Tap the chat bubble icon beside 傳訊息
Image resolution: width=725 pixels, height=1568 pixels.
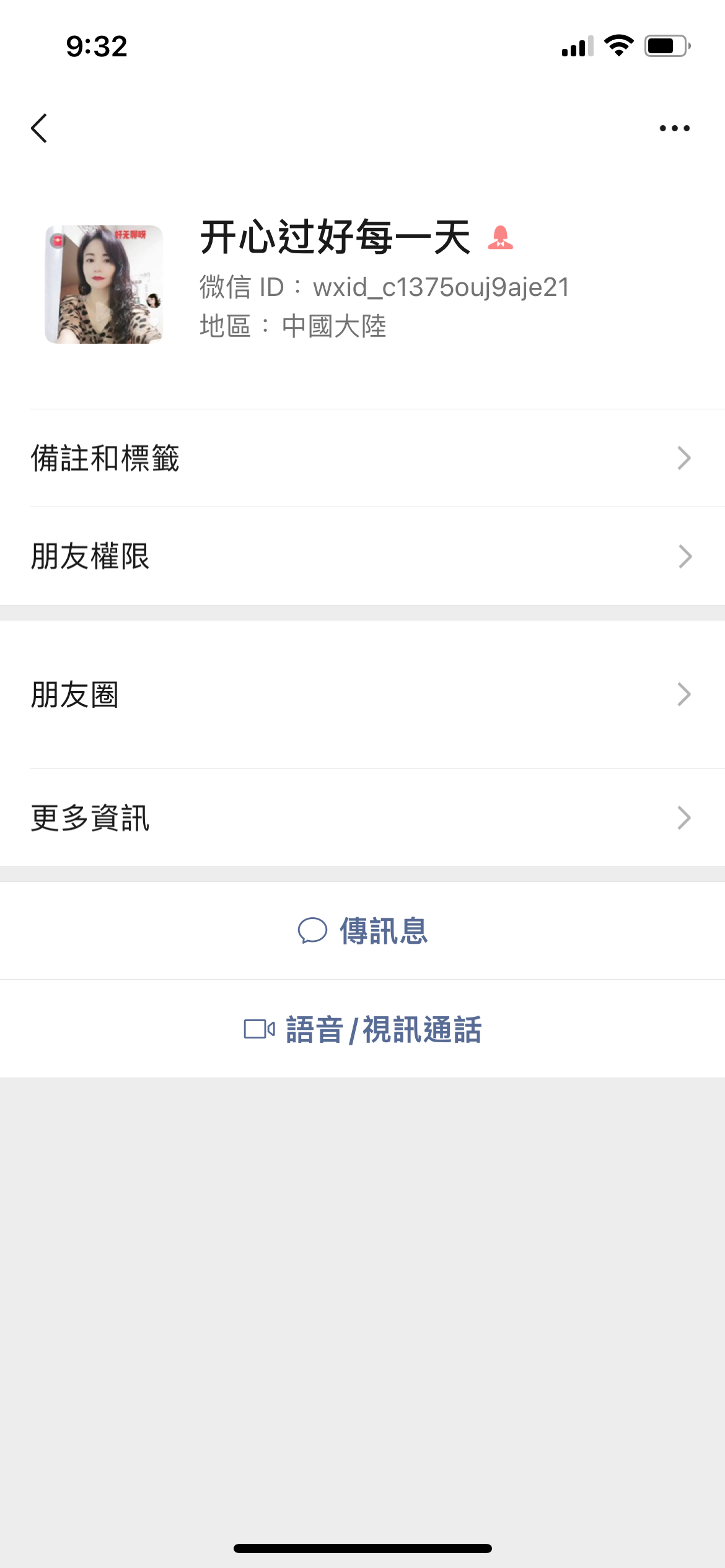coord(313,930)
